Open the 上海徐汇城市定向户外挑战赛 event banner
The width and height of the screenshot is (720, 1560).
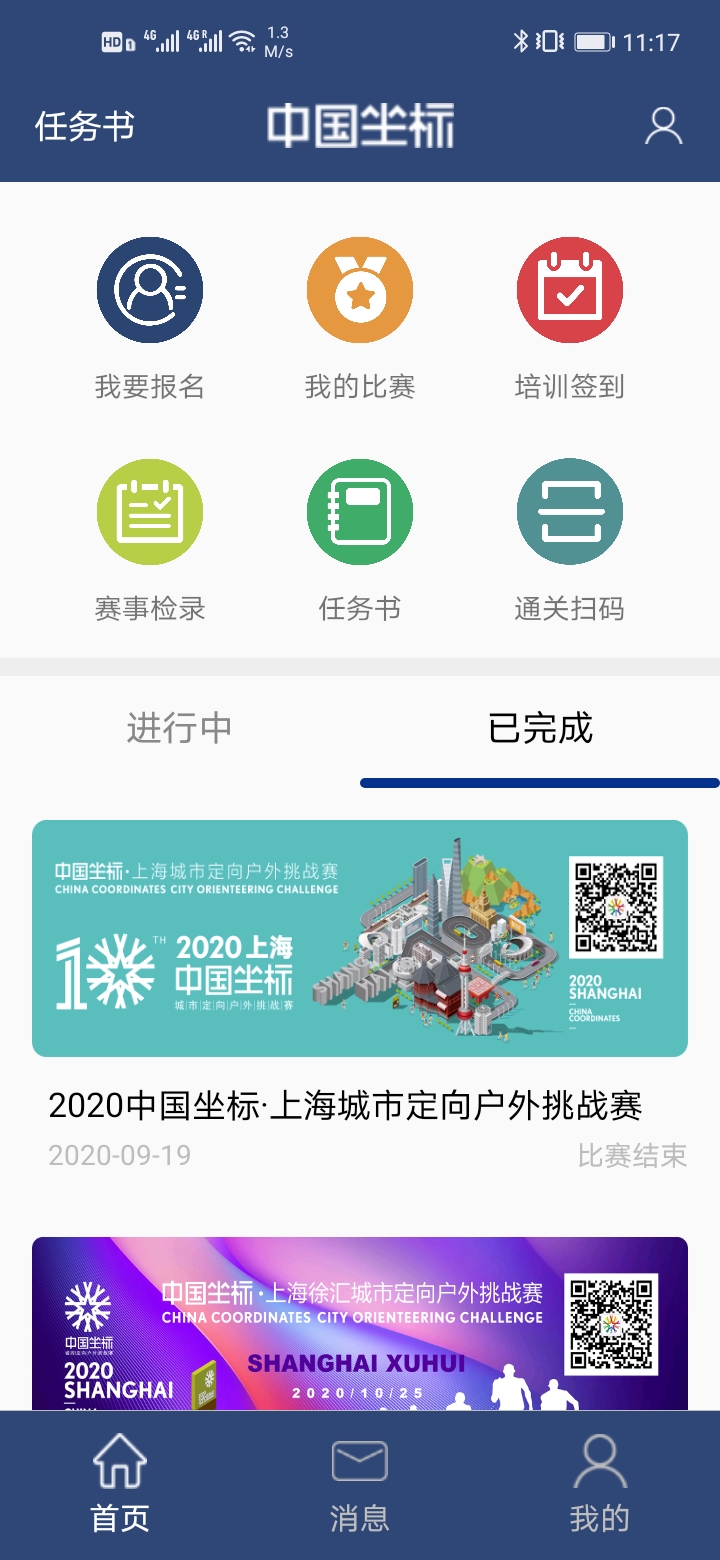360,1322
